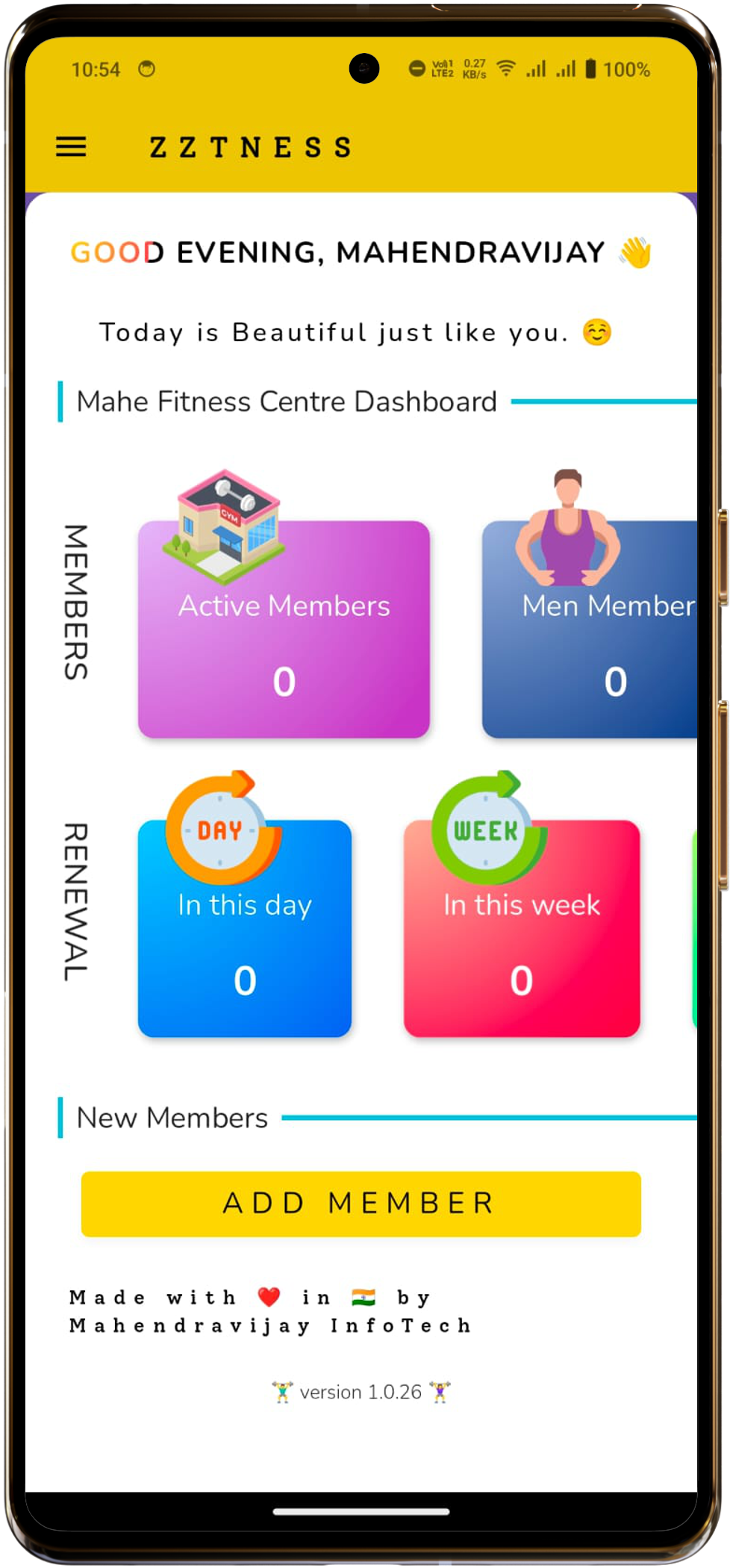The height and width of the screenshot is (1568, 730).
Task: Open the Active Members card
Action: pyautogui.click(x=284, y=629)
